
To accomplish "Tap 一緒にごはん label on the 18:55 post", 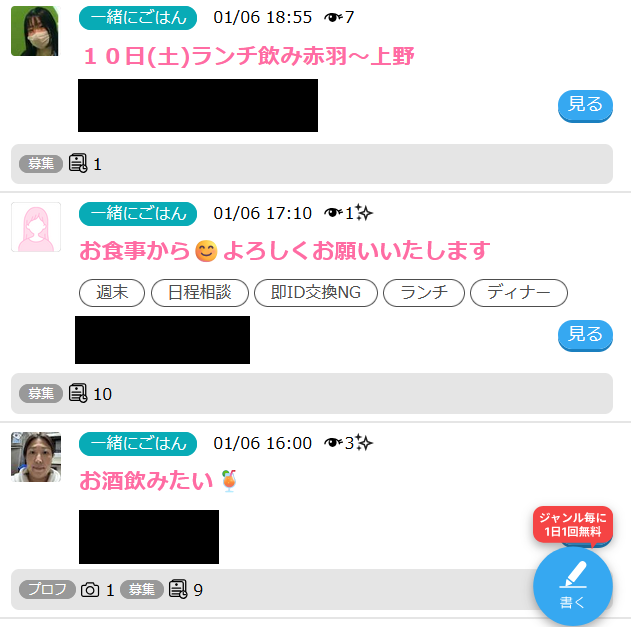I will point(137,17).
